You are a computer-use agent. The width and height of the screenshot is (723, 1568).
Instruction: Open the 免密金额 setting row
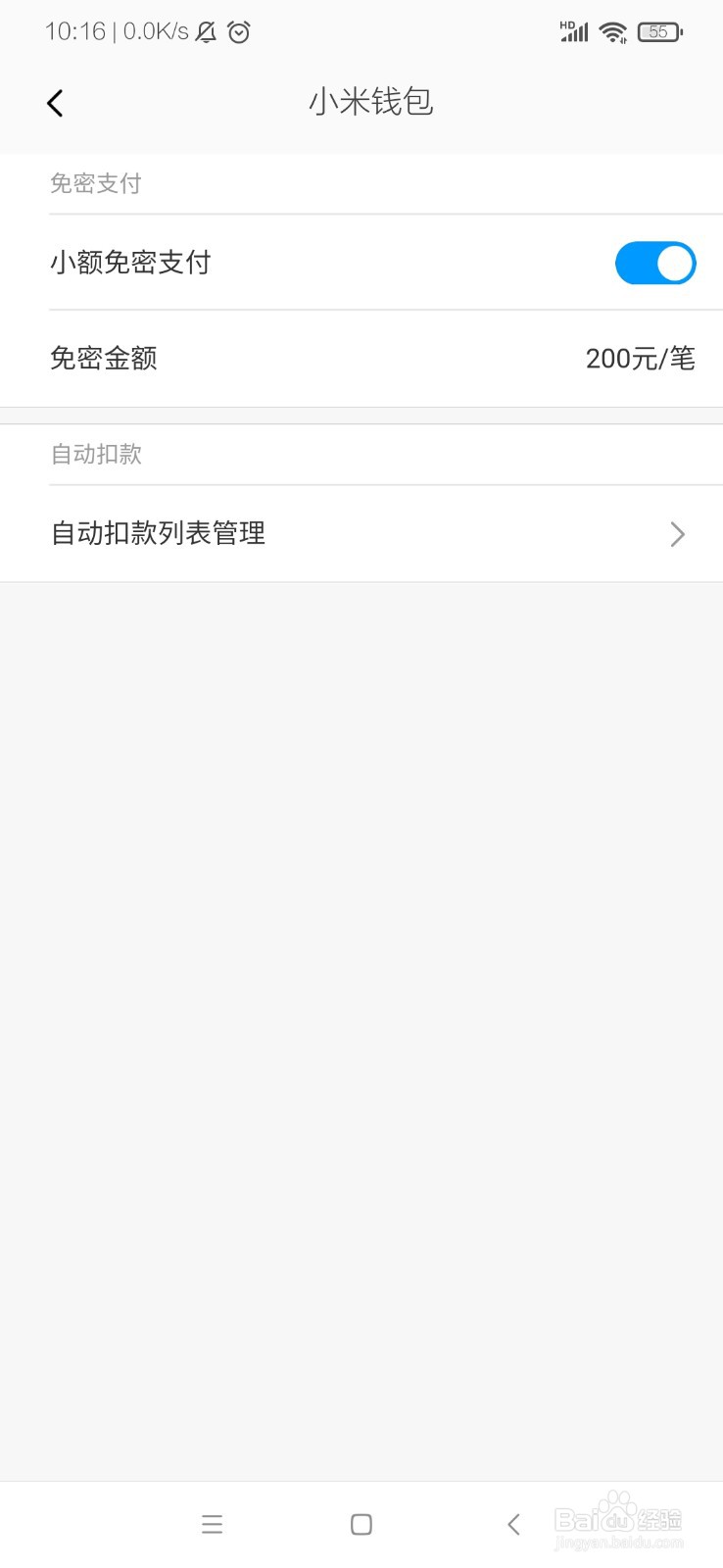pos(361,358)
